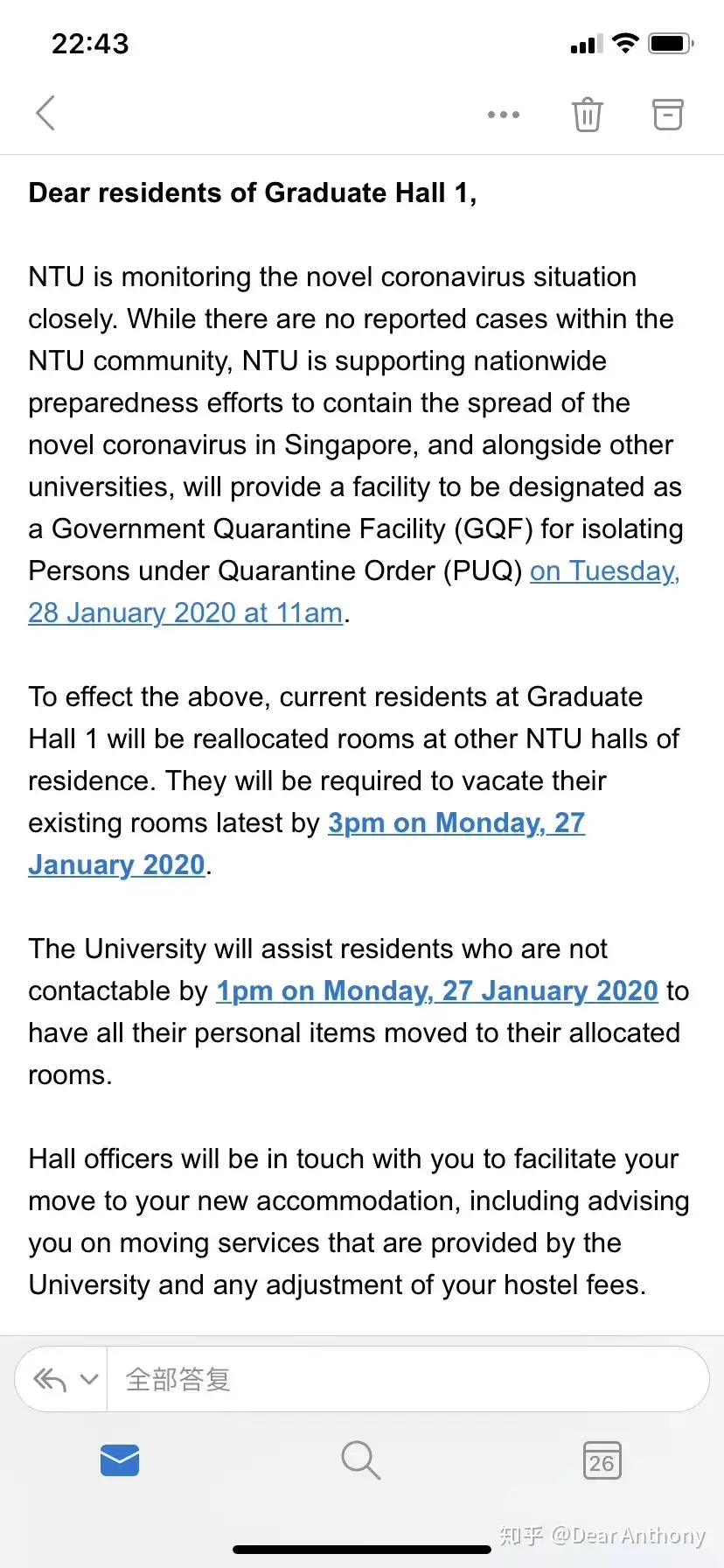
Task: Go back to the inbox
Action: 45,114
